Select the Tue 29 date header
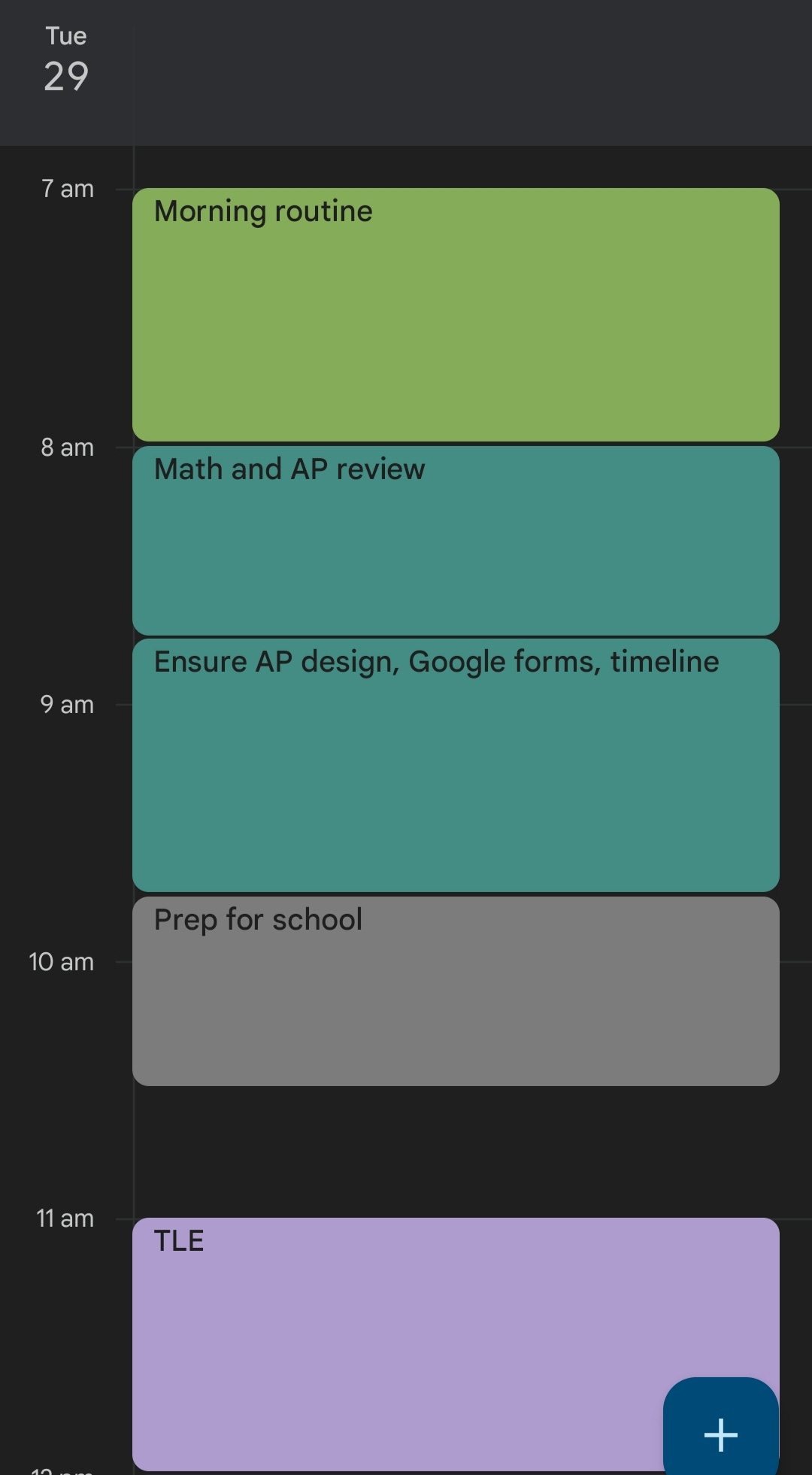The image size is (812, 1475). tap(66, 60)
